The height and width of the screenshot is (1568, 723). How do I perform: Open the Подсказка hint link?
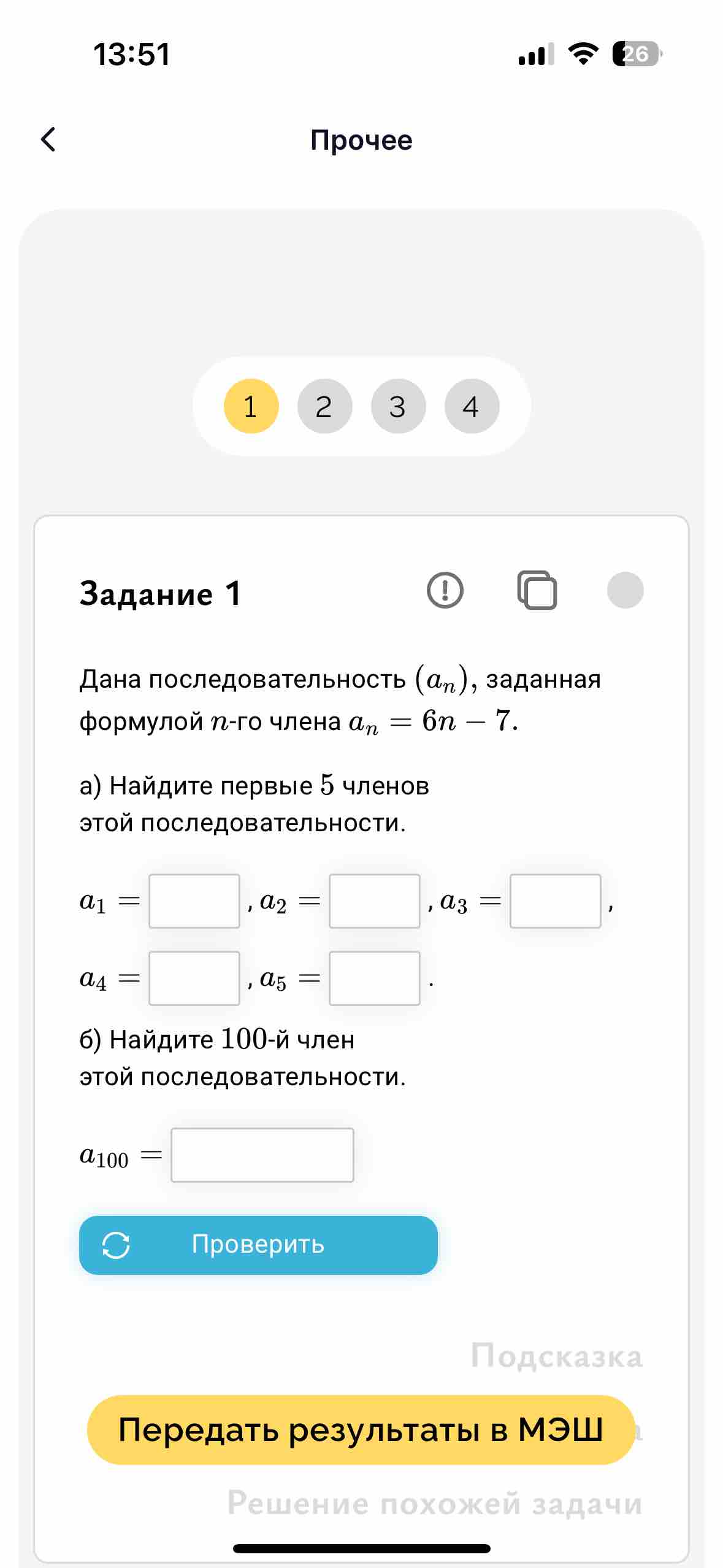(557, 1355)
